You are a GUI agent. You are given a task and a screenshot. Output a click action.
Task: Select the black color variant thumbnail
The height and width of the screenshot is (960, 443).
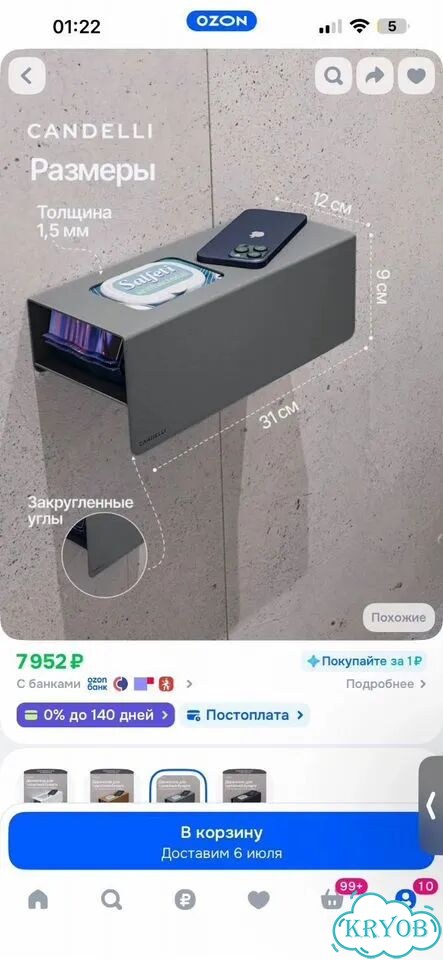pyautogui.click(x=245, y=786)
